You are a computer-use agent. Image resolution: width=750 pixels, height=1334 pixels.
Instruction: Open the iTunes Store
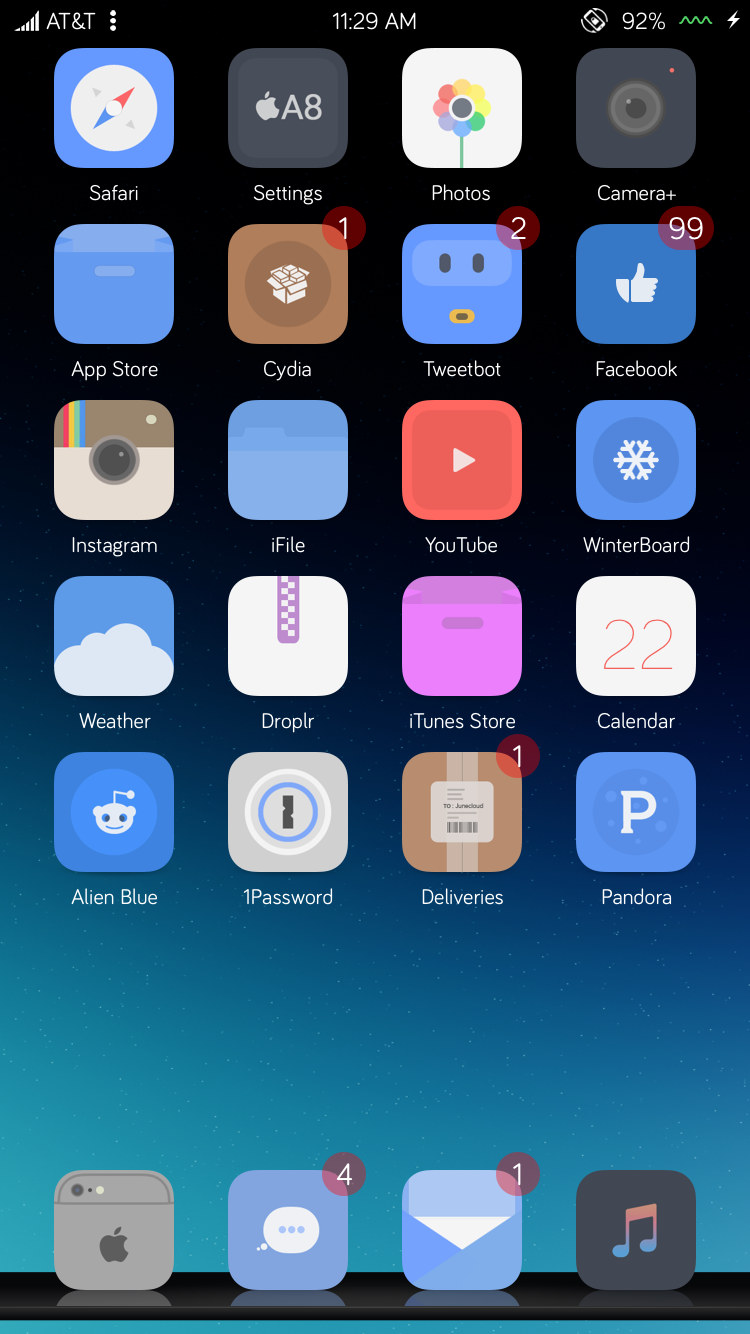click(x=462, y=636)
